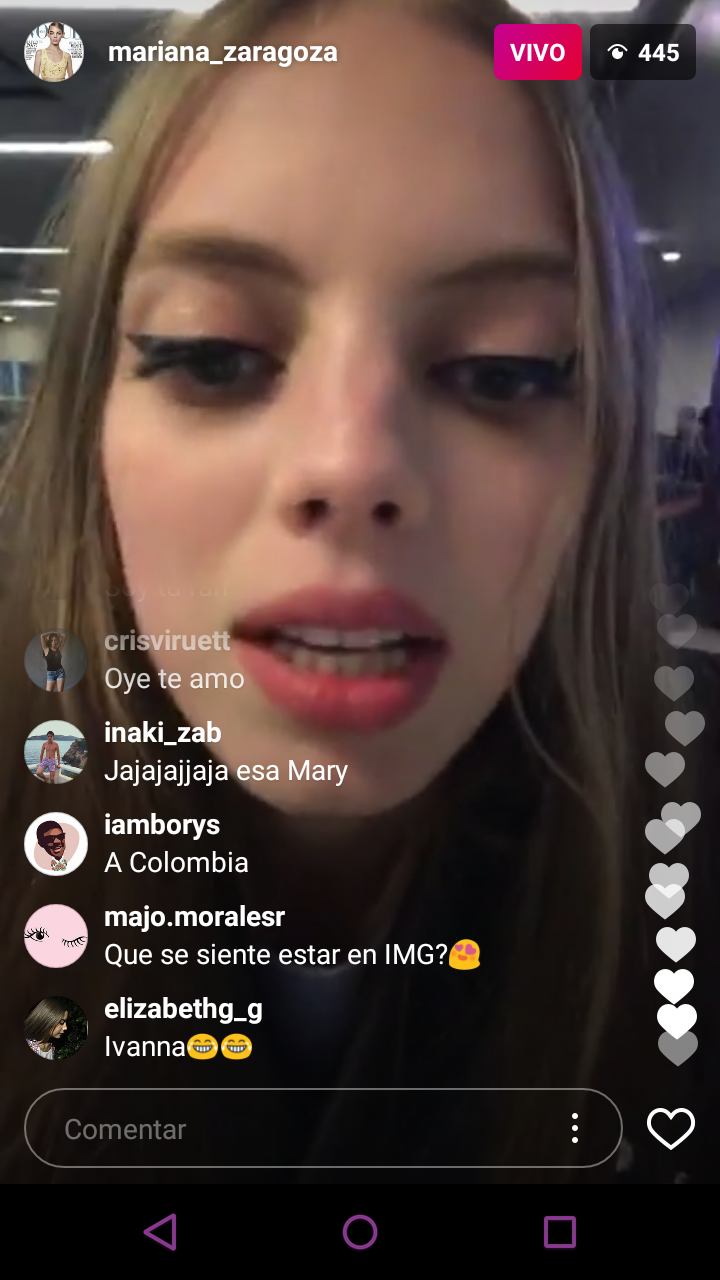This screenshot has height=1280, width=720.
Task: Send a heart like to the live
Action: 671,1128
